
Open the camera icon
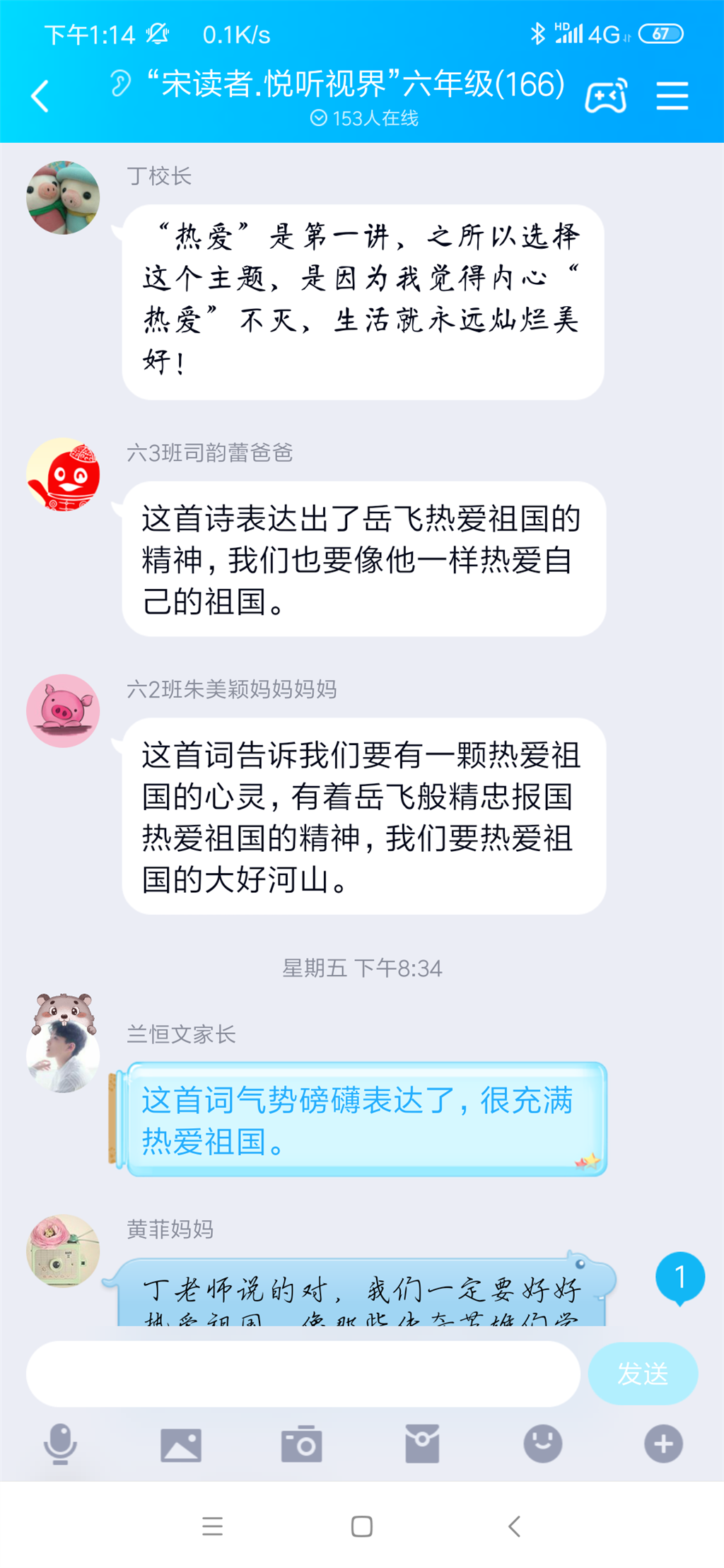pyautogui.click(x=301, y=1444)
